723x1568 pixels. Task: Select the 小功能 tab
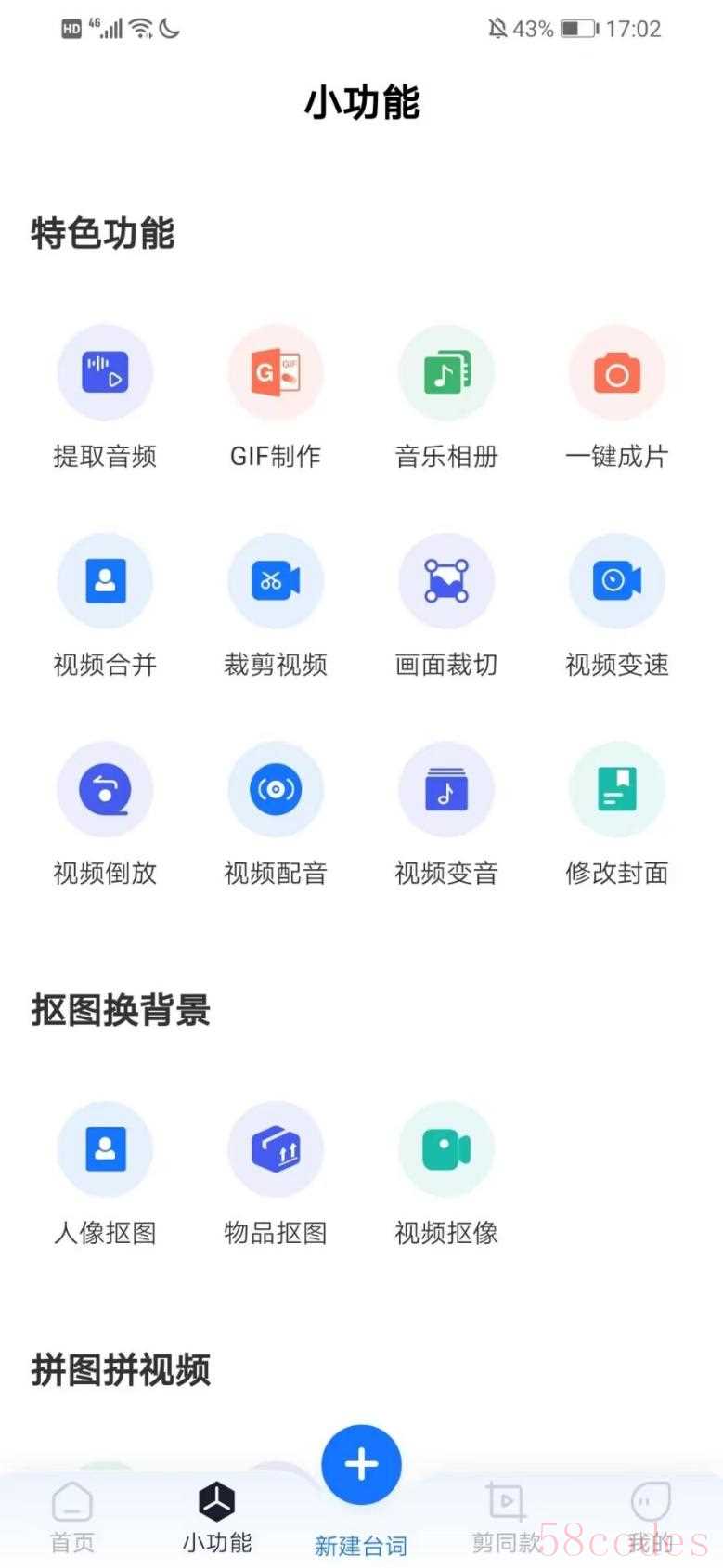[x=217, y=1518]
